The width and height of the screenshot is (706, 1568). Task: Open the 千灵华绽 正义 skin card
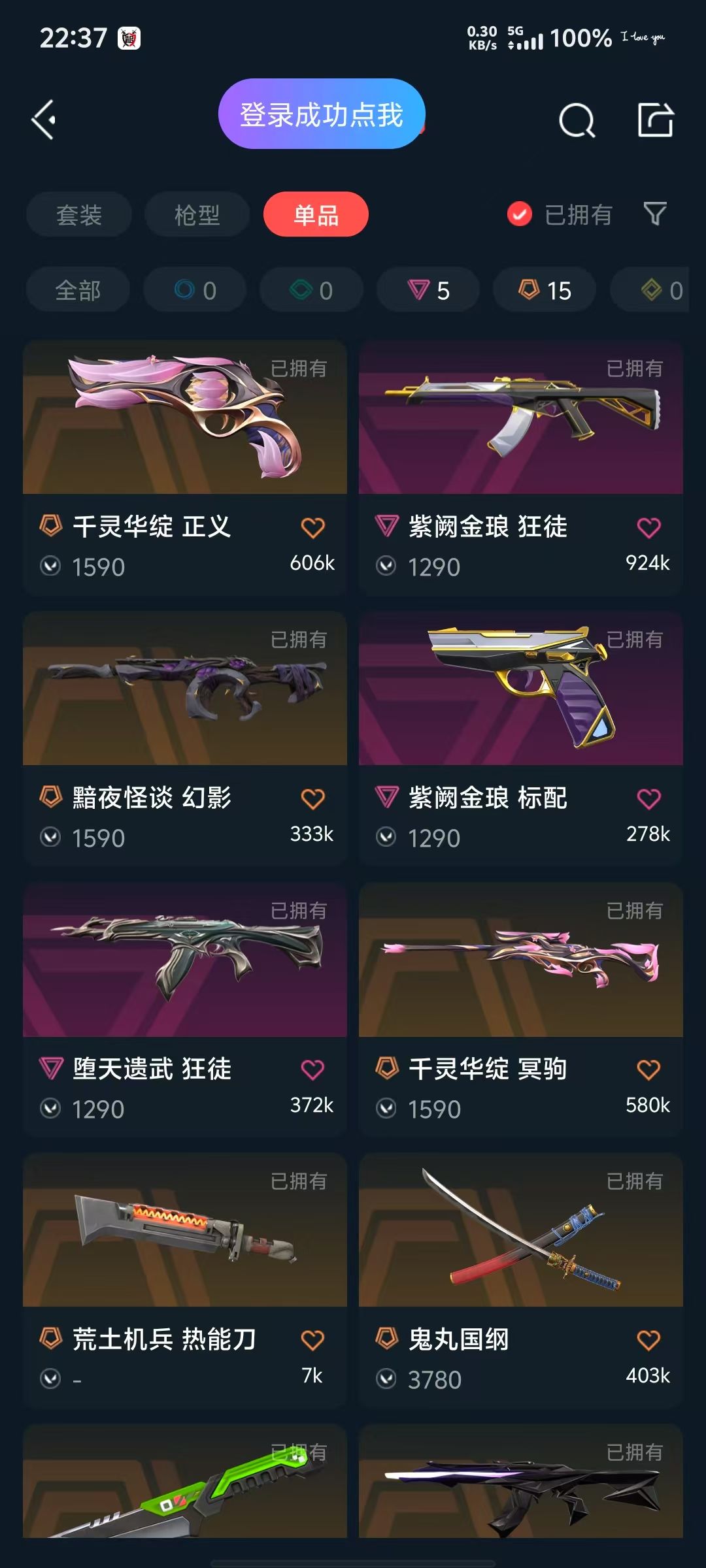click(x=185, y=467)
